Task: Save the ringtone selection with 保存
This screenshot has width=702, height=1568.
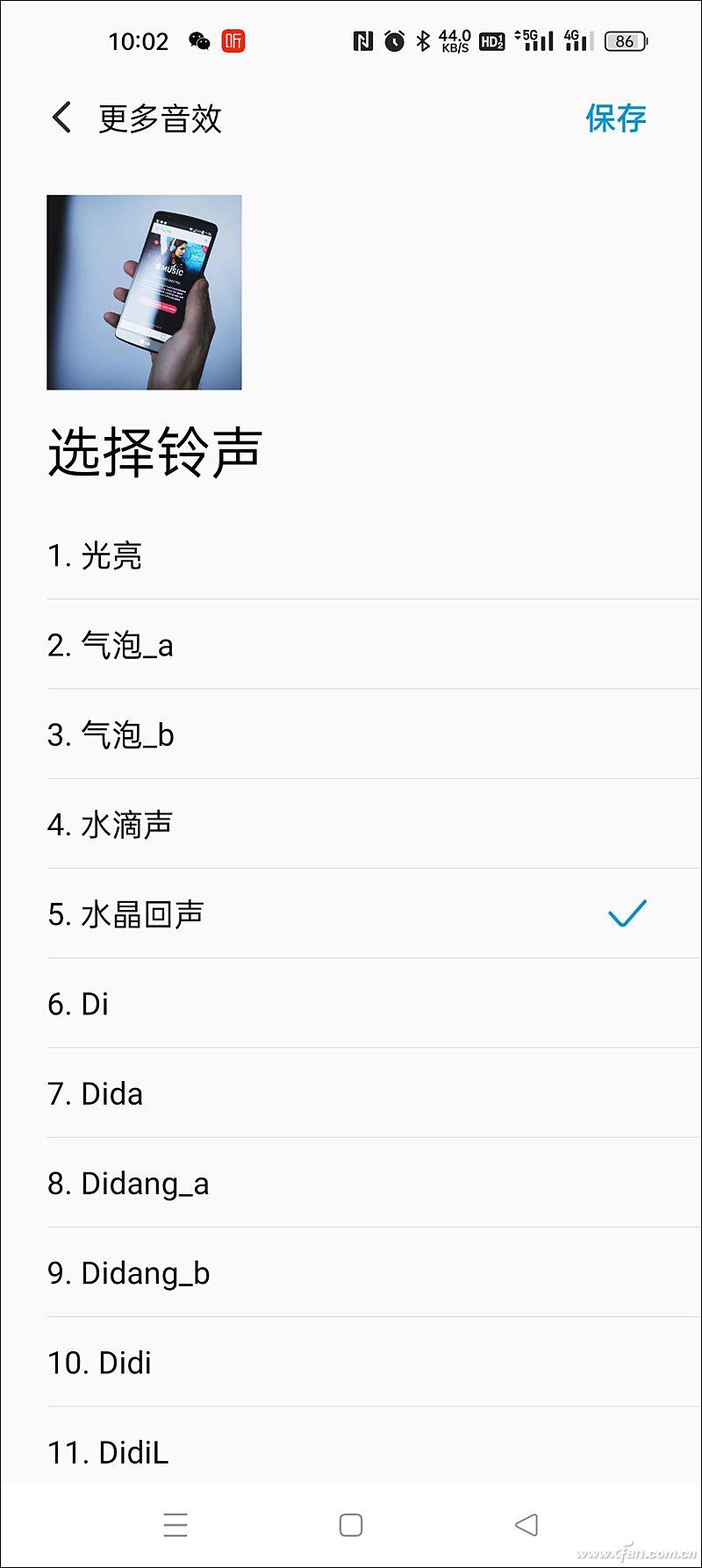Action: [614, 117]
